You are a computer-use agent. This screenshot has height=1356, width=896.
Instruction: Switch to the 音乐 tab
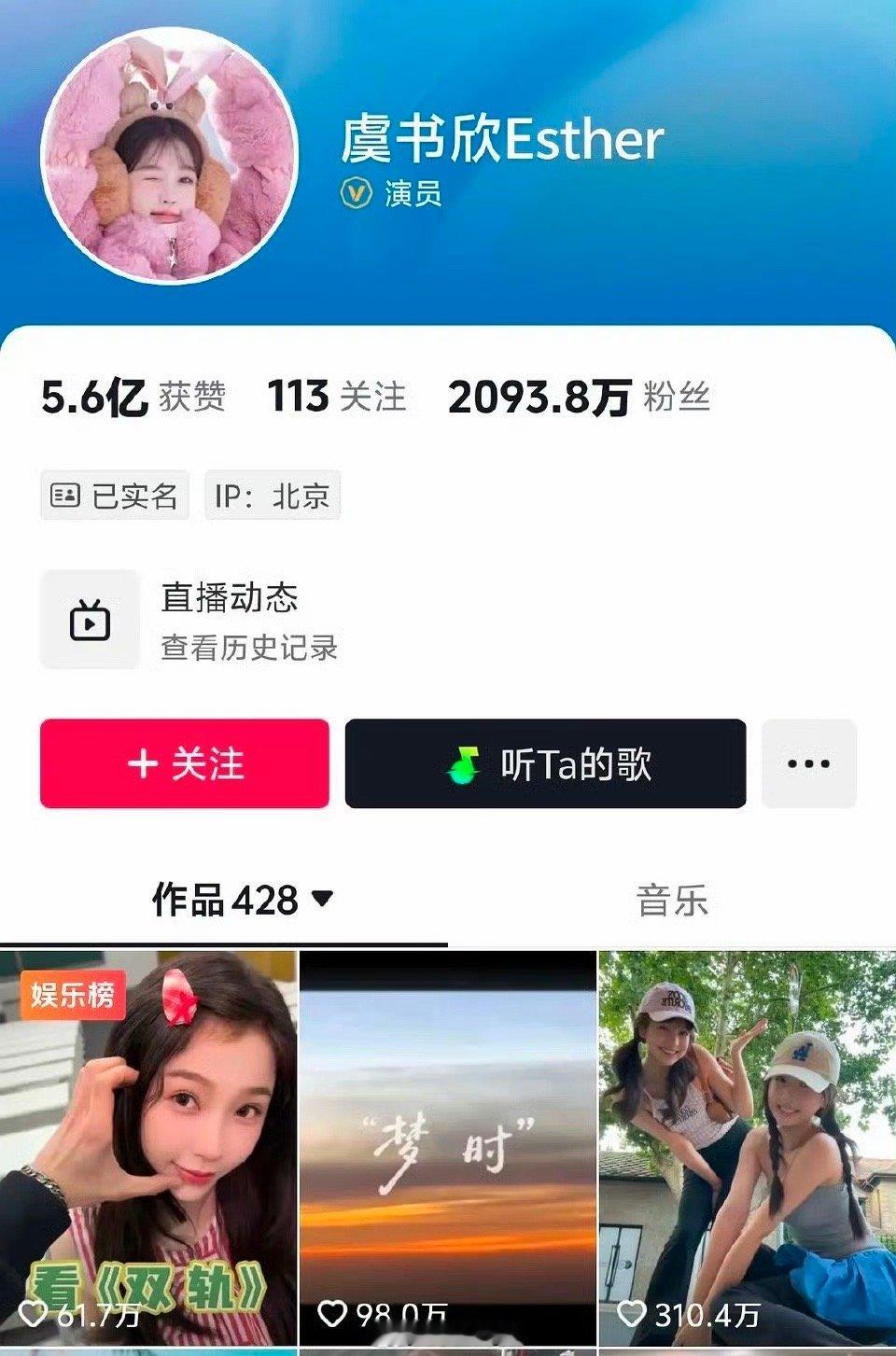tap(674, 900)
